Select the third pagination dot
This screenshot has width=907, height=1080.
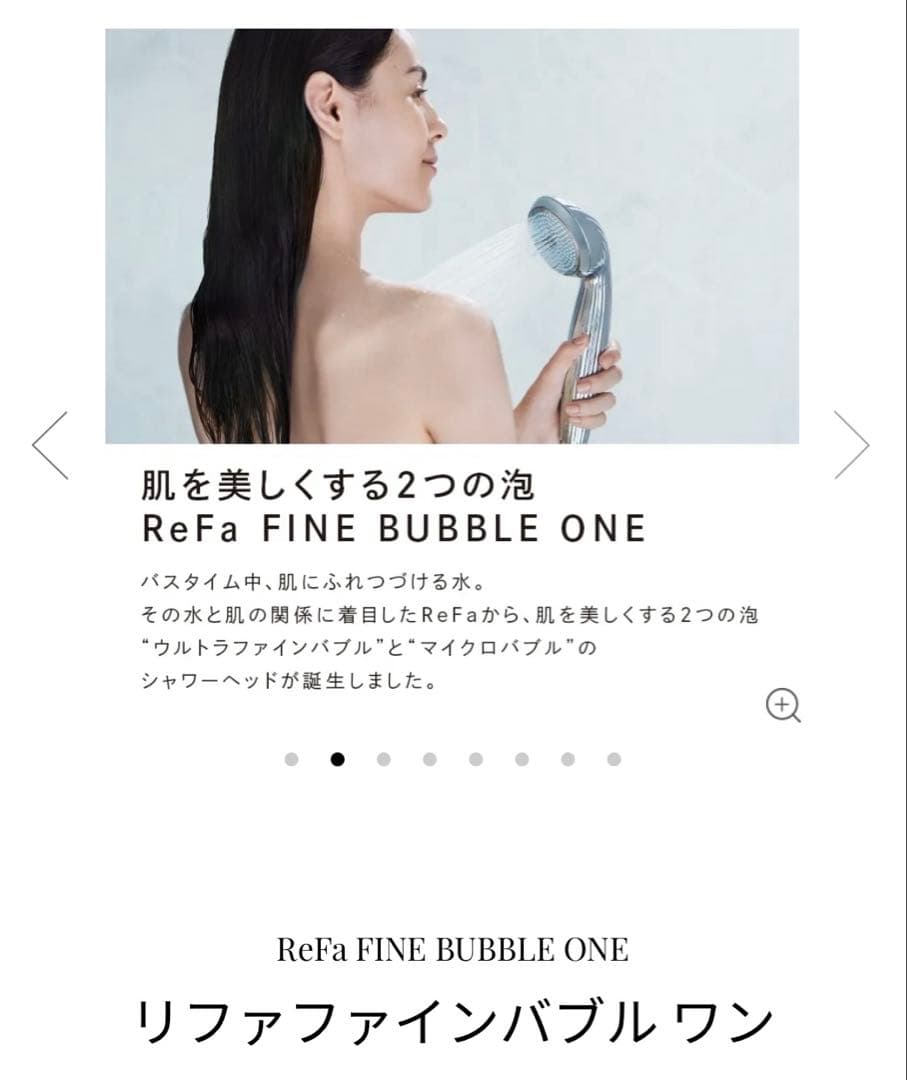point(384,759)
